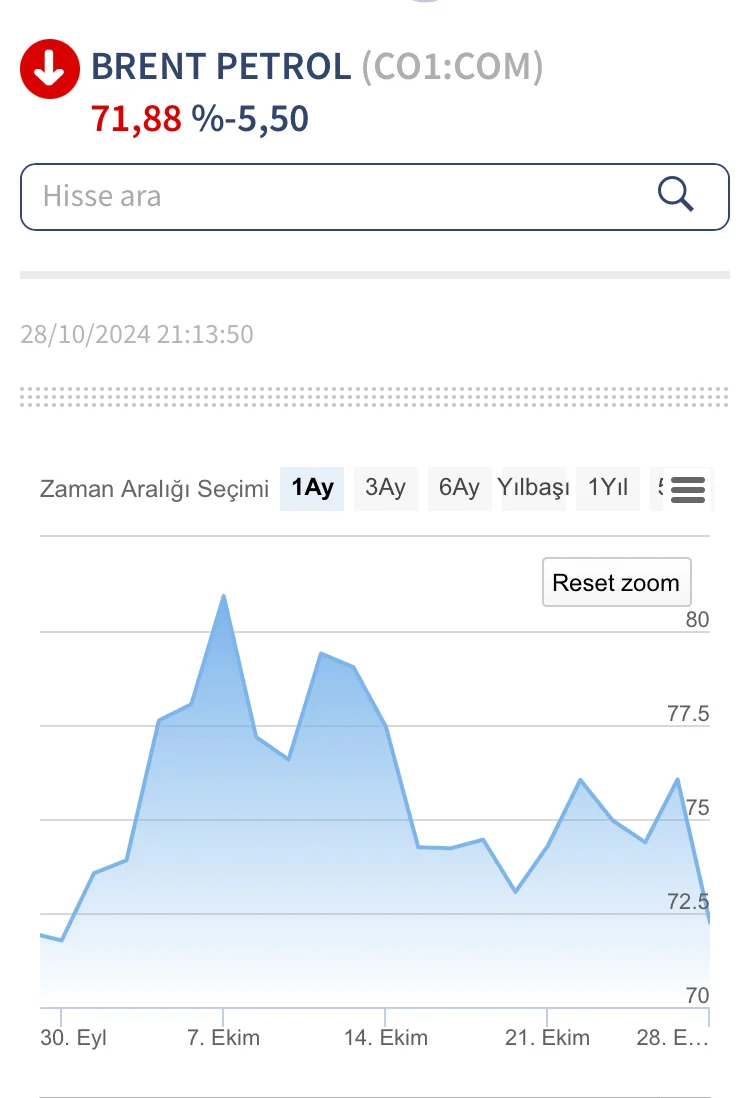
Task: Select the 1Ay time range
Action: 312,488
